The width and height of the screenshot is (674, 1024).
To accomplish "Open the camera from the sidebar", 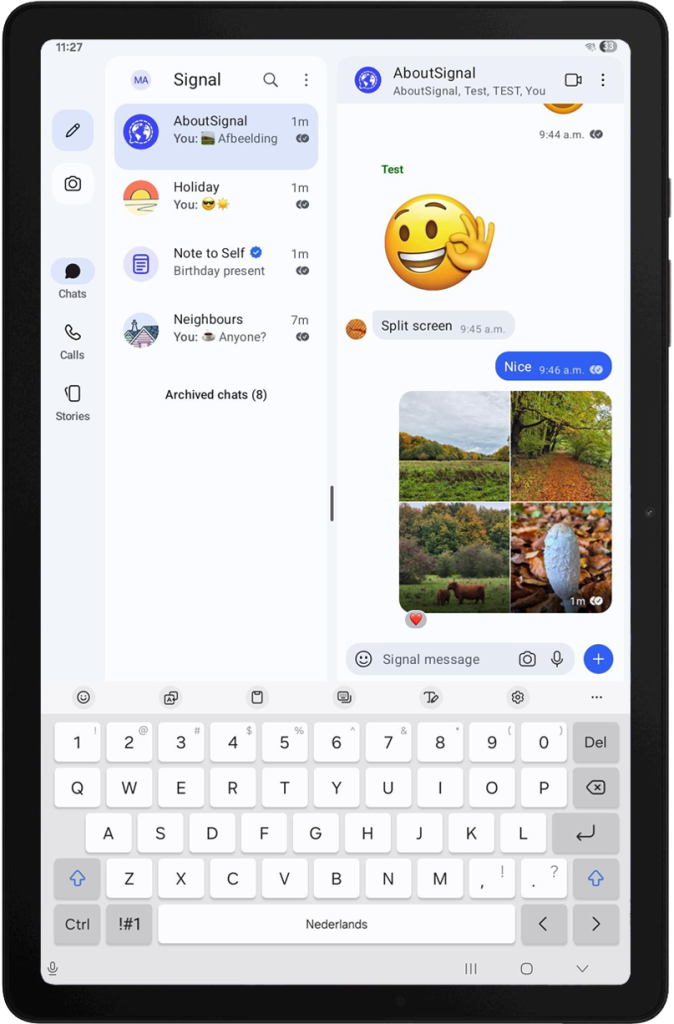I will tap(72, 184).
